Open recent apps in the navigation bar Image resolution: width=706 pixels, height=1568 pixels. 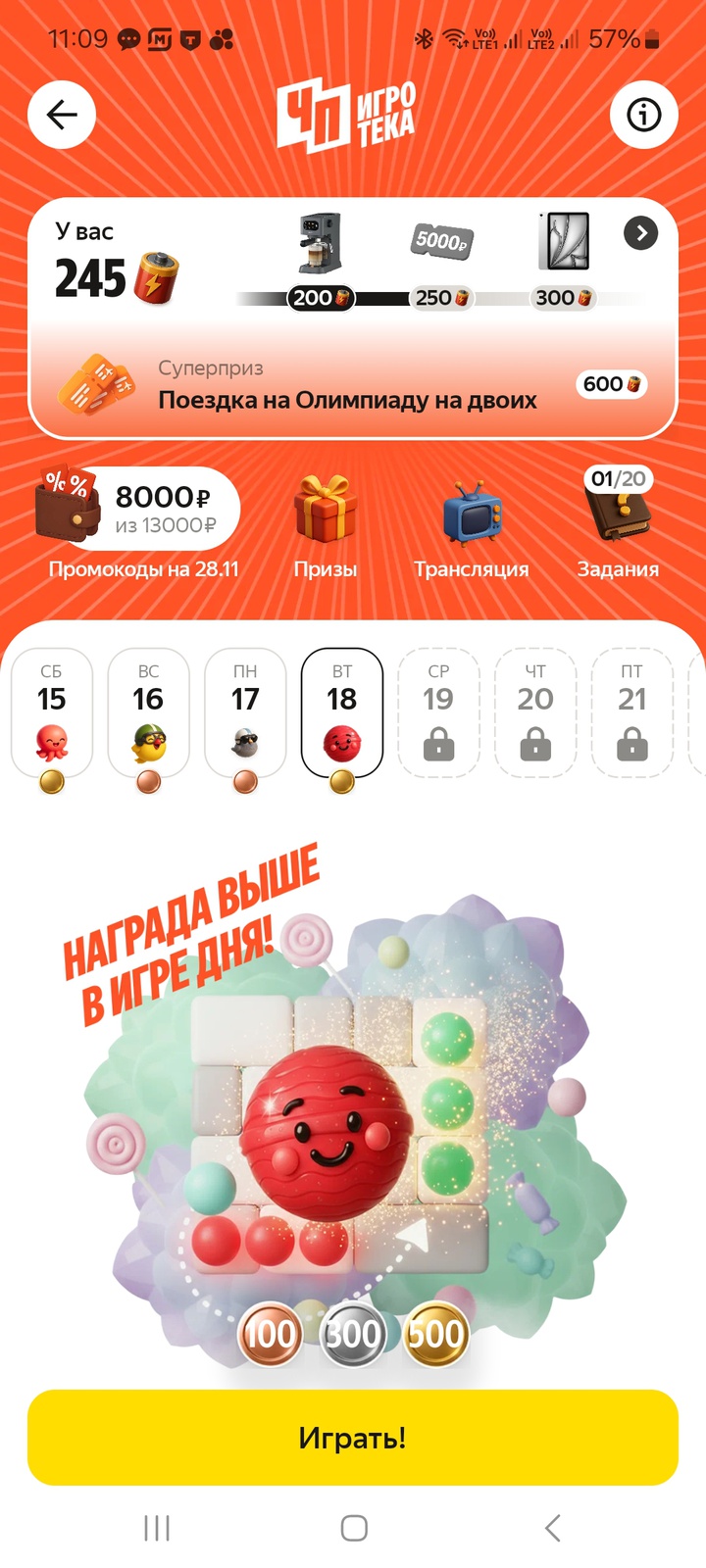(x=157, y=1527)
